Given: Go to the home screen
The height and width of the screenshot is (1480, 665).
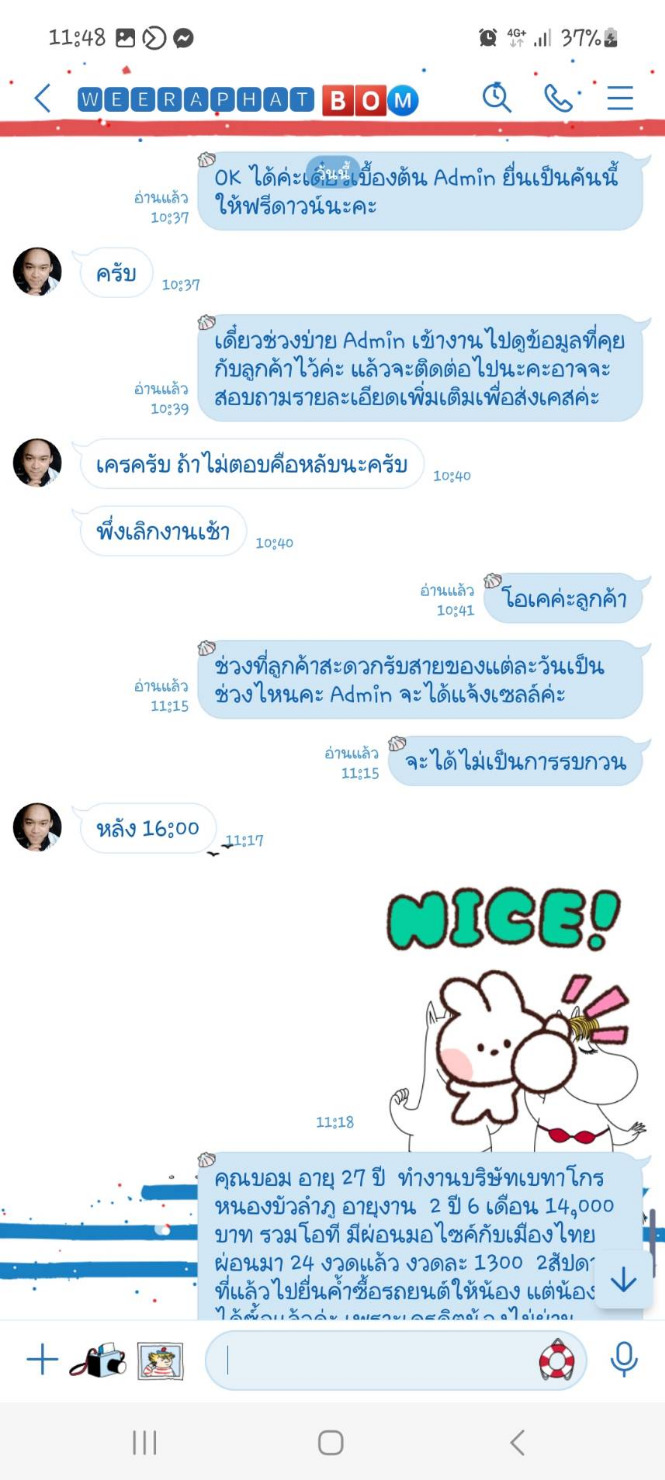Looking at the screenshot, I should 331,1442.
